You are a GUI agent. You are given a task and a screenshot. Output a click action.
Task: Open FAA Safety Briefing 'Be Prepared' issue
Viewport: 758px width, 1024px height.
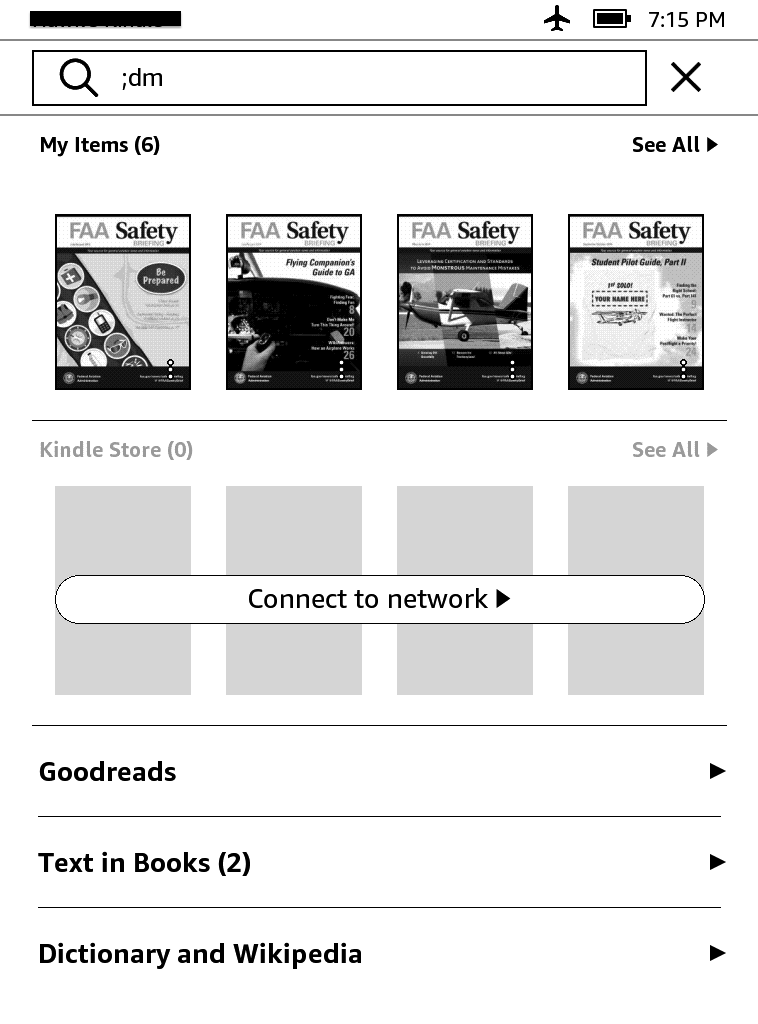coord(123,302)
